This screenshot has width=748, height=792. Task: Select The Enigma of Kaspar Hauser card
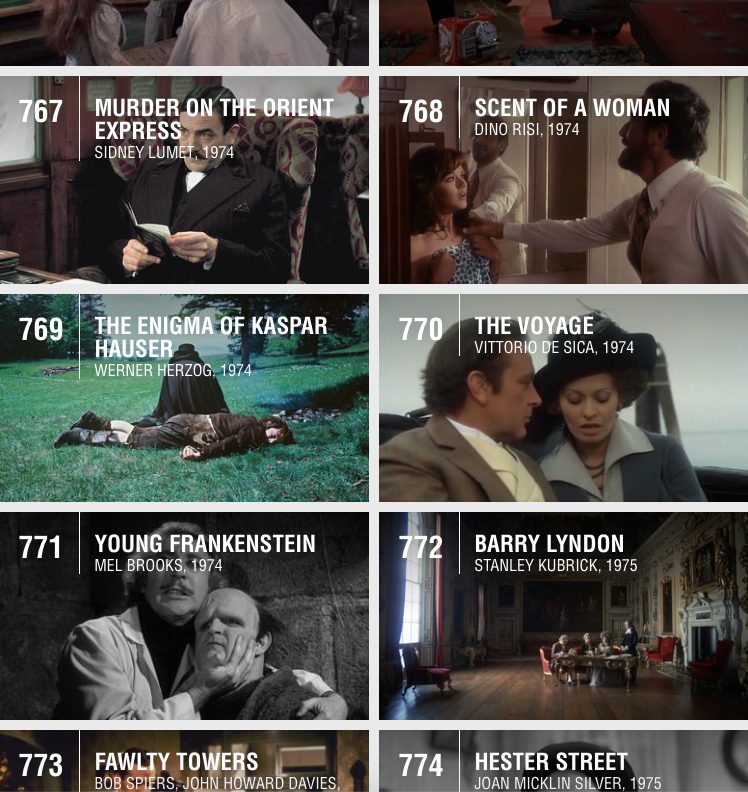[x=184, y=398]
